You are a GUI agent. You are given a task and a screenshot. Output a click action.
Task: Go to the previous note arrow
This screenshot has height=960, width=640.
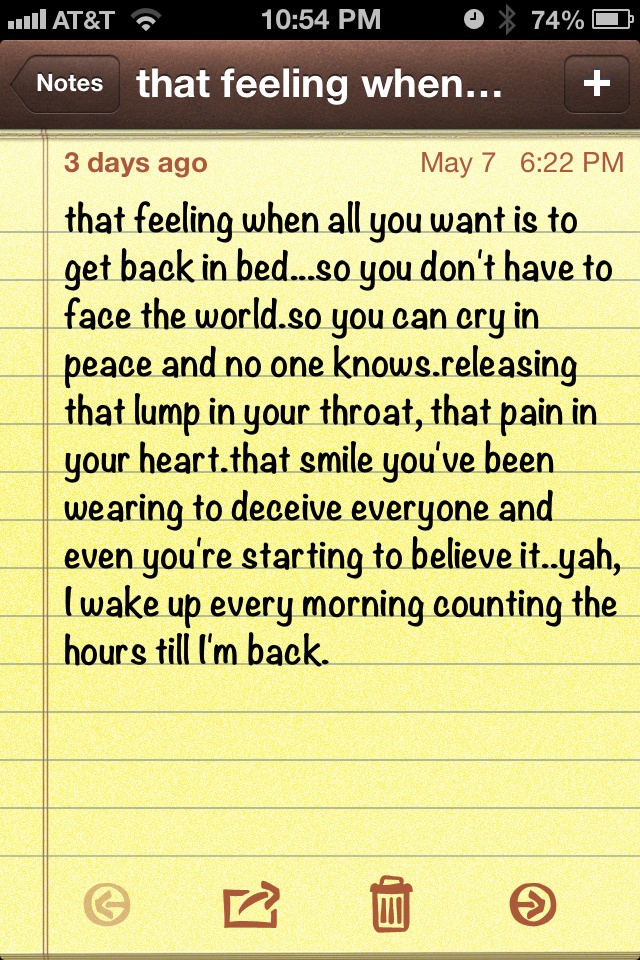[107, 906]
